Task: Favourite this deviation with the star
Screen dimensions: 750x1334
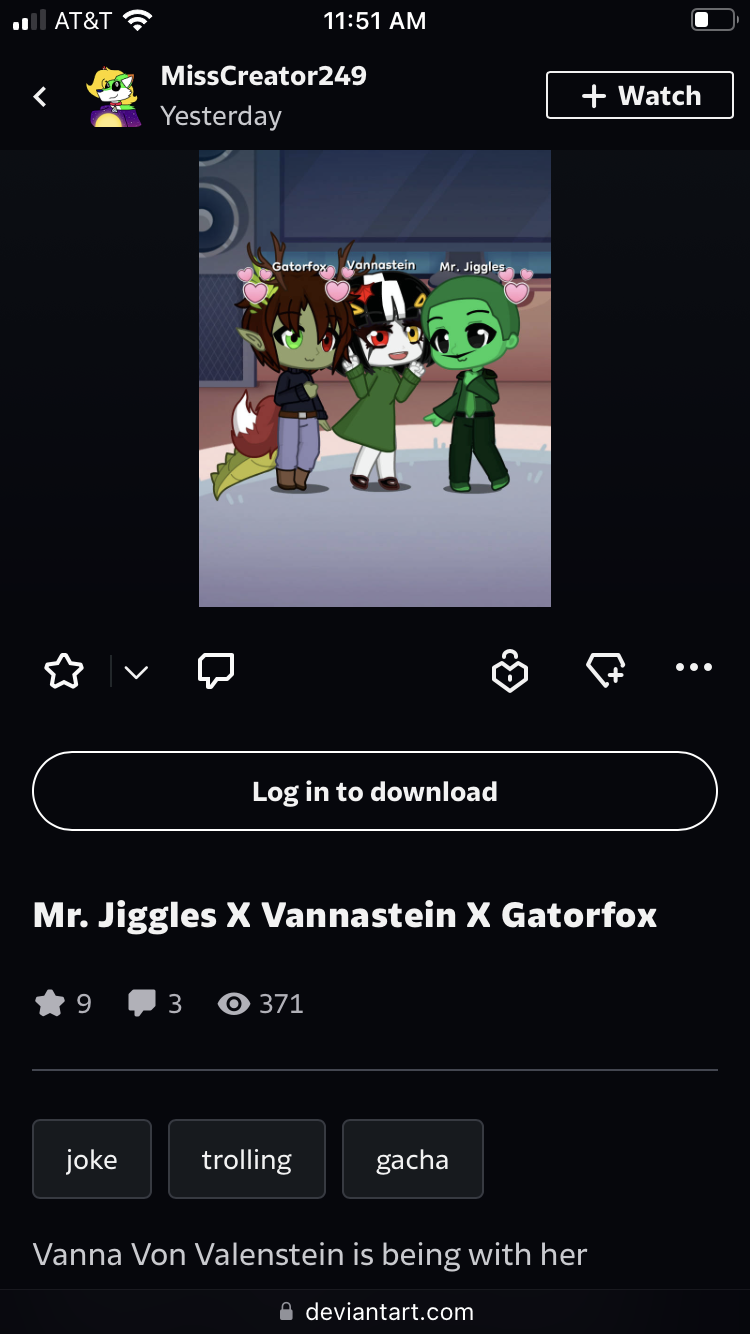Action: point(64,671)
